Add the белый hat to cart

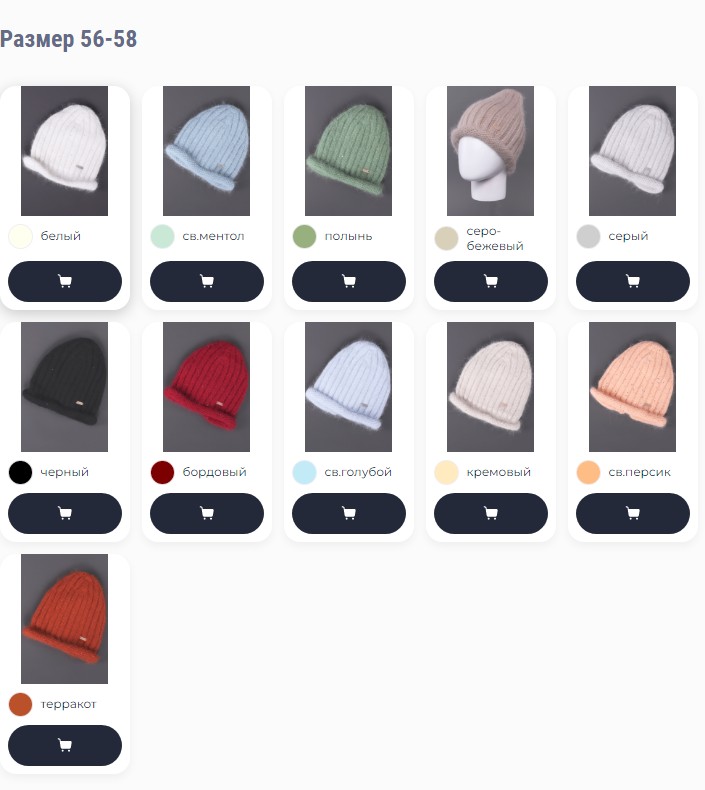65,281
